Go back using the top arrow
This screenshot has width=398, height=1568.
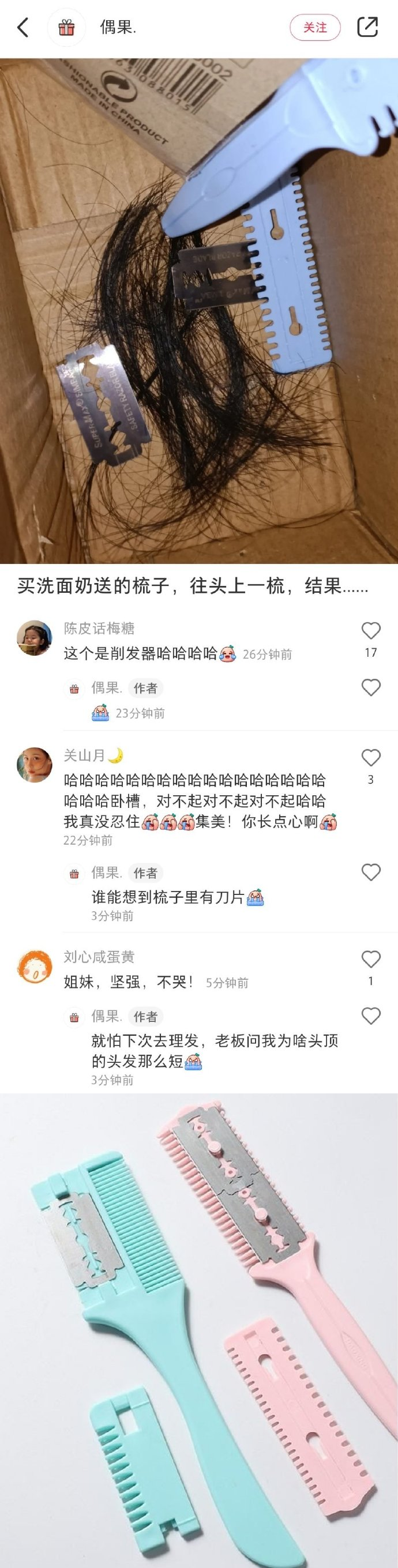[23, 27]
